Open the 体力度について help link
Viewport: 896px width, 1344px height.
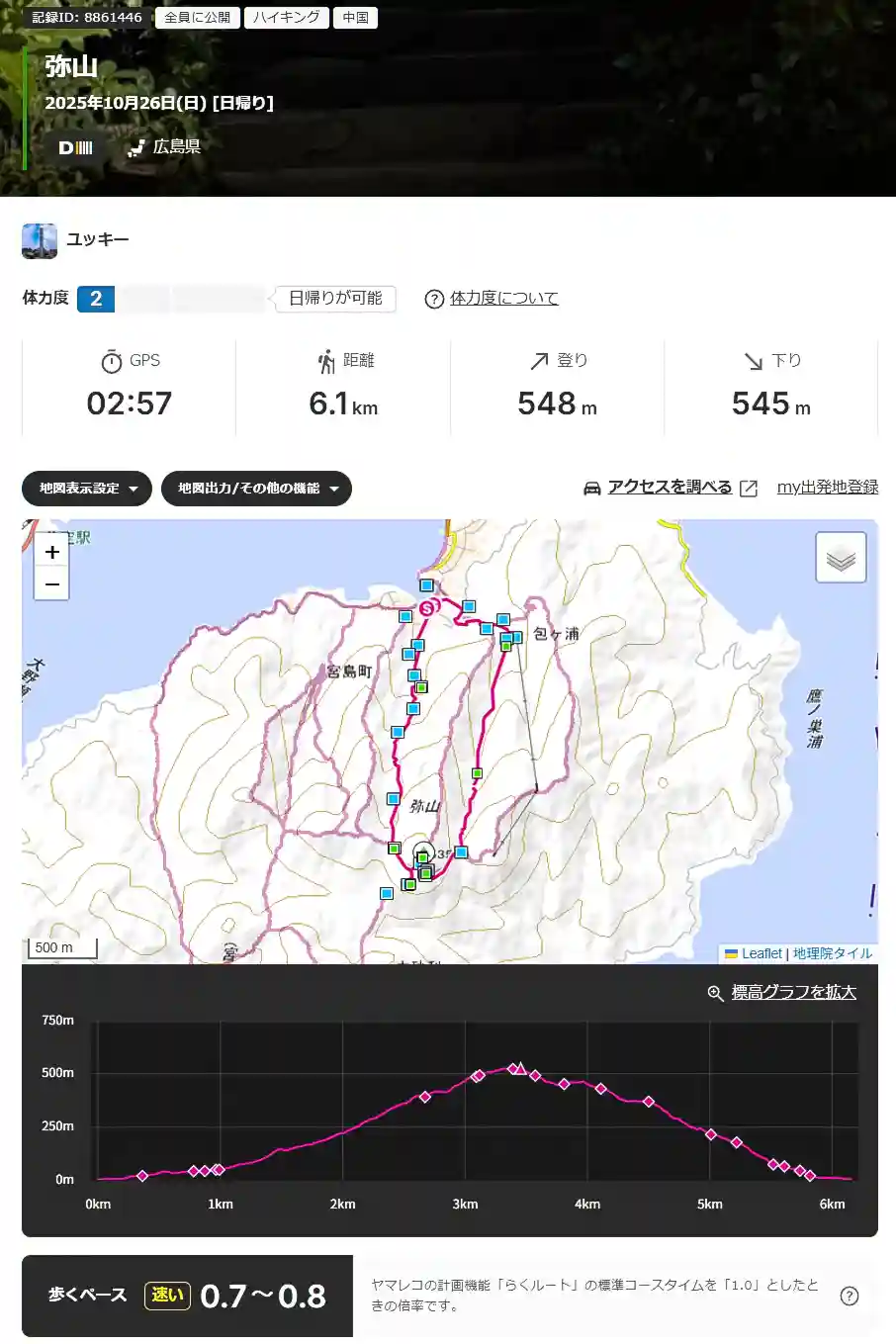tap(503, 299)
